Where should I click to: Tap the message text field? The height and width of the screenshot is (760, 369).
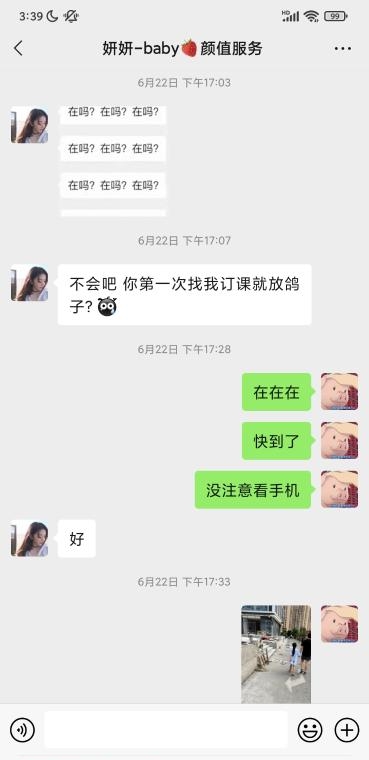[166, 729]
